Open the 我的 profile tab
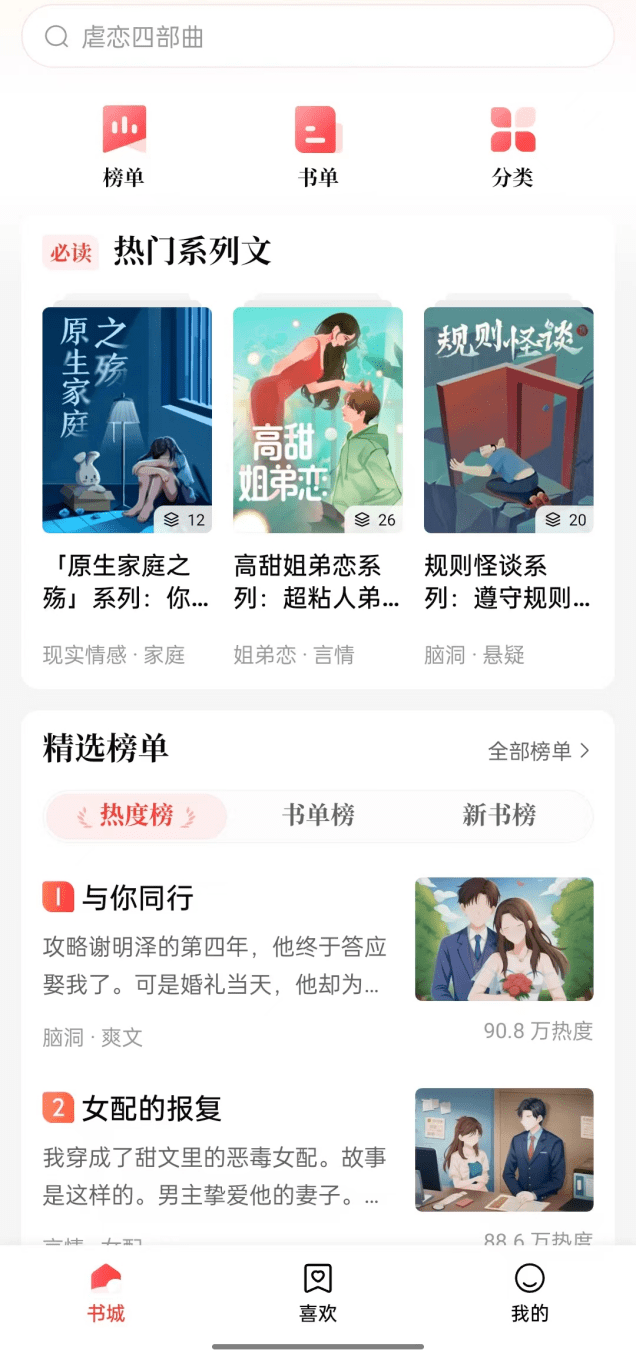 pyautogui.click(x=529, y=1294)
